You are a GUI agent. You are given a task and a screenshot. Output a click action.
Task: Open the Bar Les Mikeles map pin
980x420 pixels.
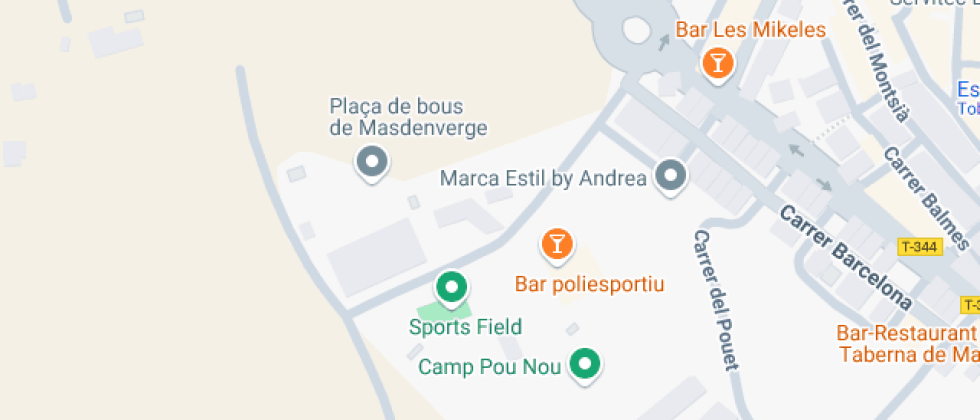[x=717, y=64]
